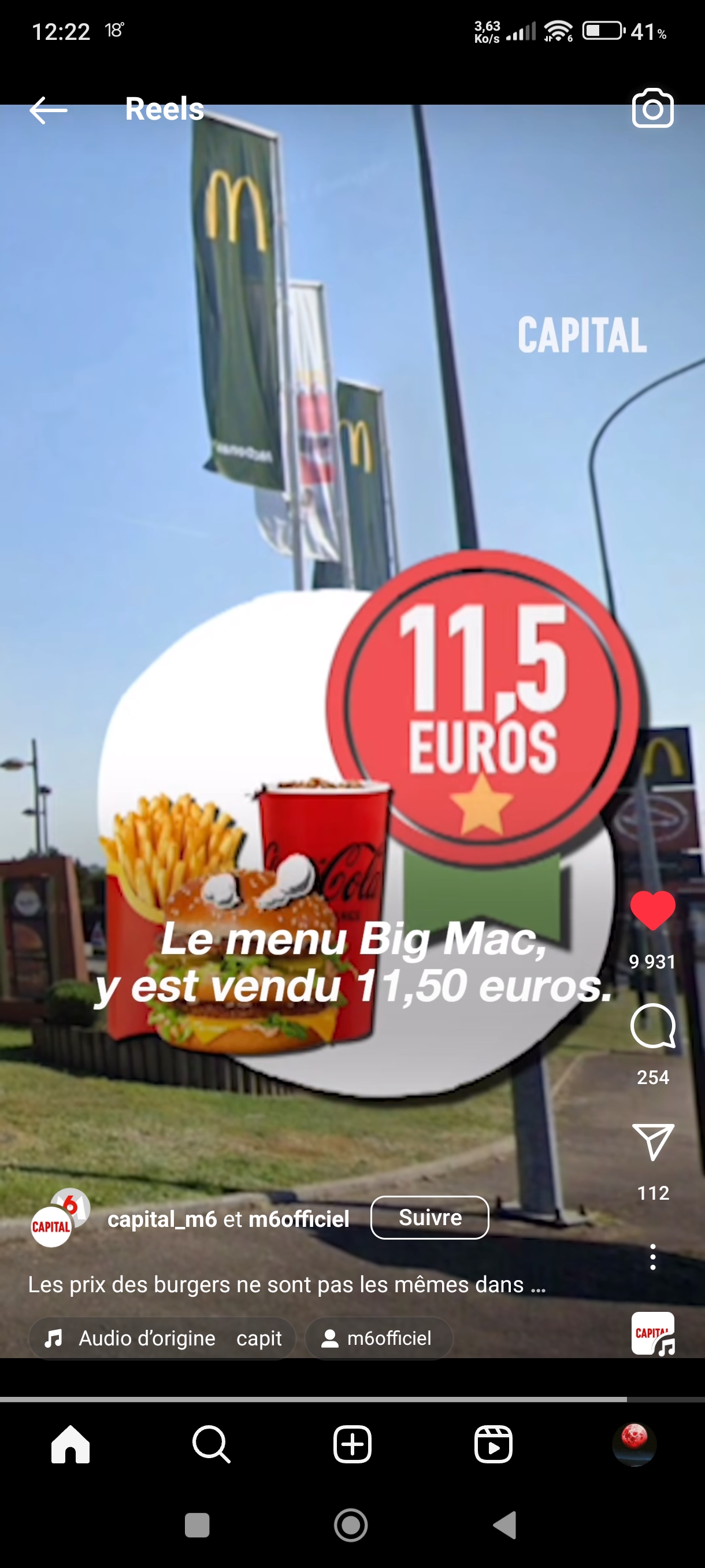The width and height of the screenshot is (705, 1568).
Task: Go back from Reels
Action: pyautogui.click(x=48, y=110)
